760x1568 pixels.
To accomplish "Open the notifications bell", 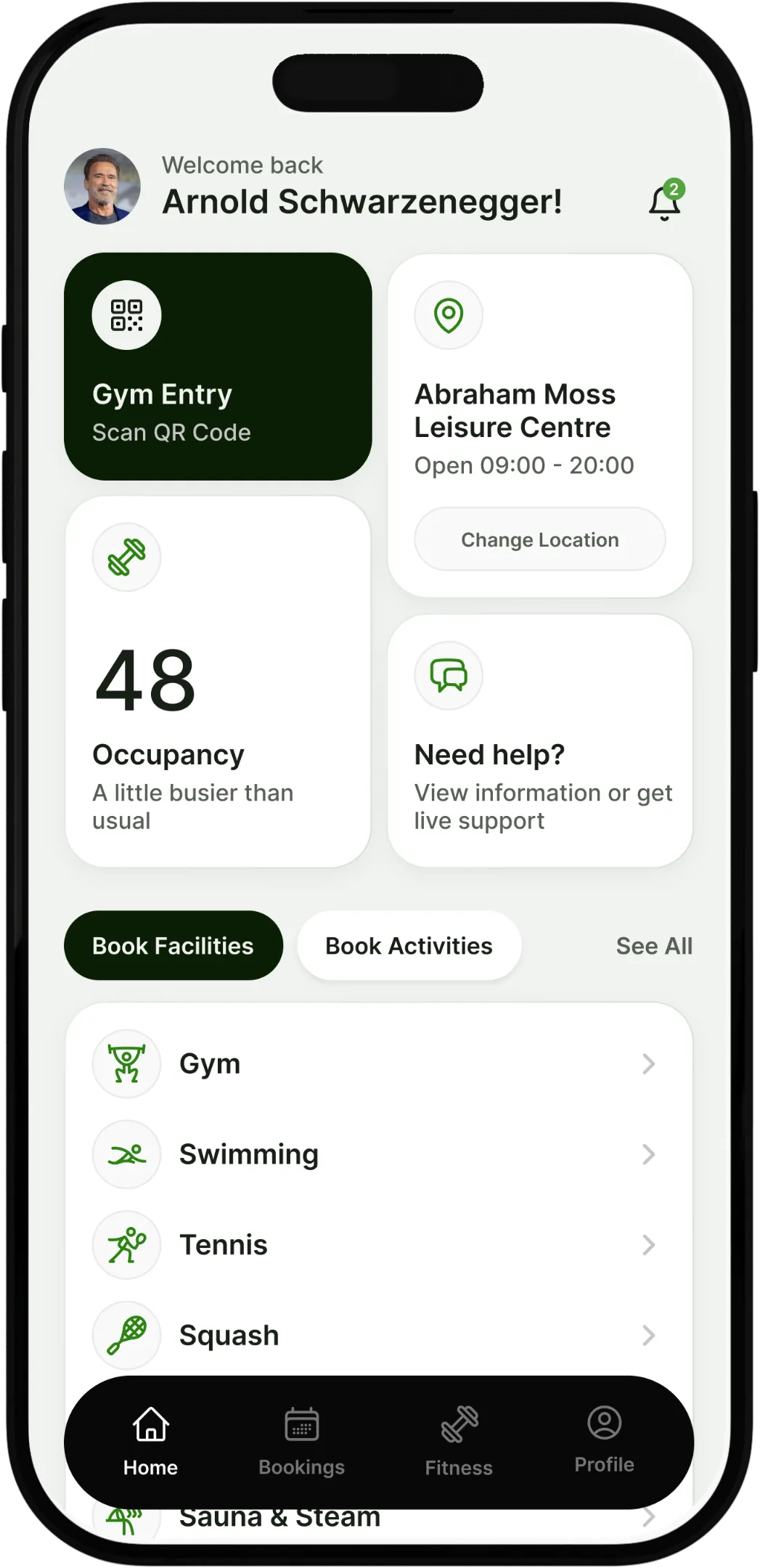I will coord(664,203).
